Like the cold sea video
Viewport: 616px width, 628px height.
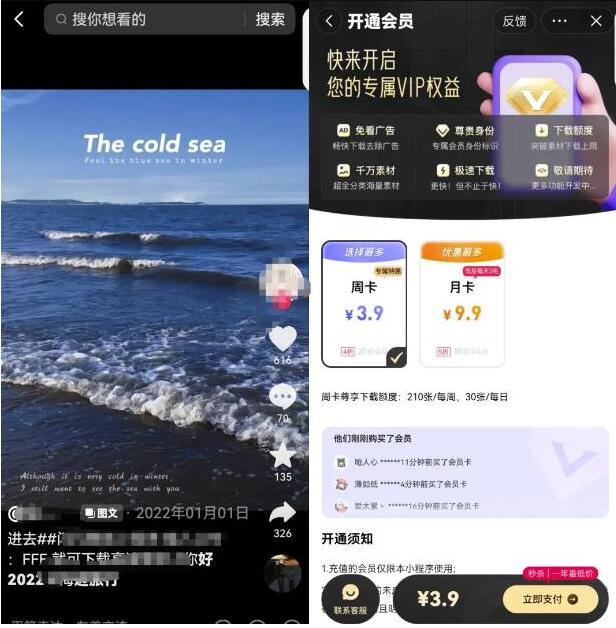pyautogui.click(x=283, y=339)
